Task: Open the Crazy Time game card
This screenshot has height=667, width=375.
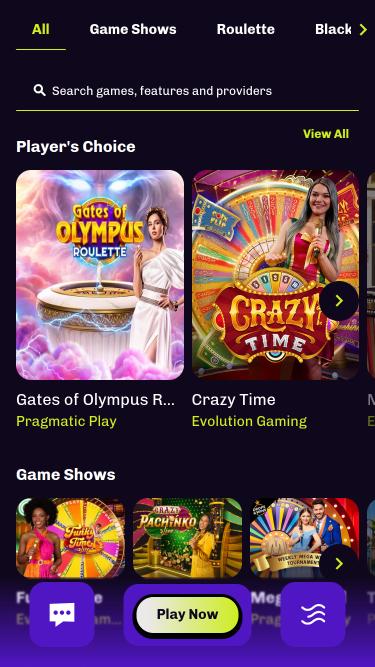Action: (275, 275)
